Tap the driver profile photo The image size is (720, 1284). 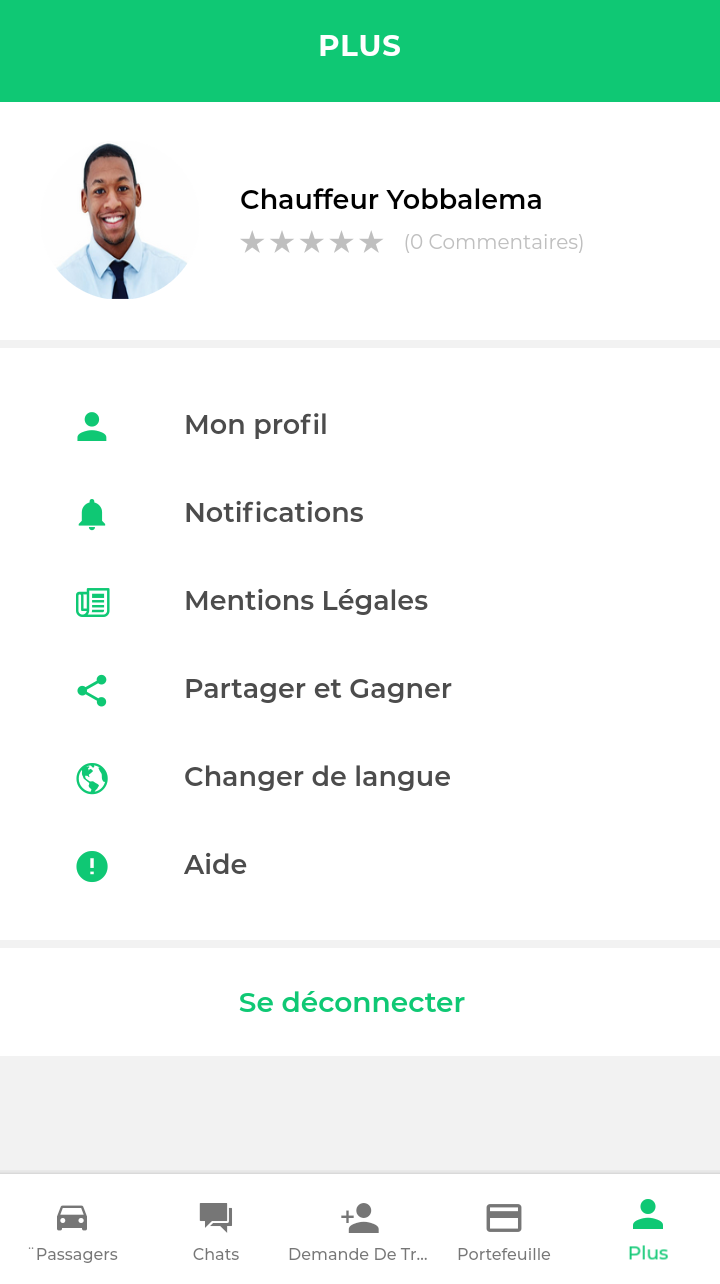pos(120,221)
